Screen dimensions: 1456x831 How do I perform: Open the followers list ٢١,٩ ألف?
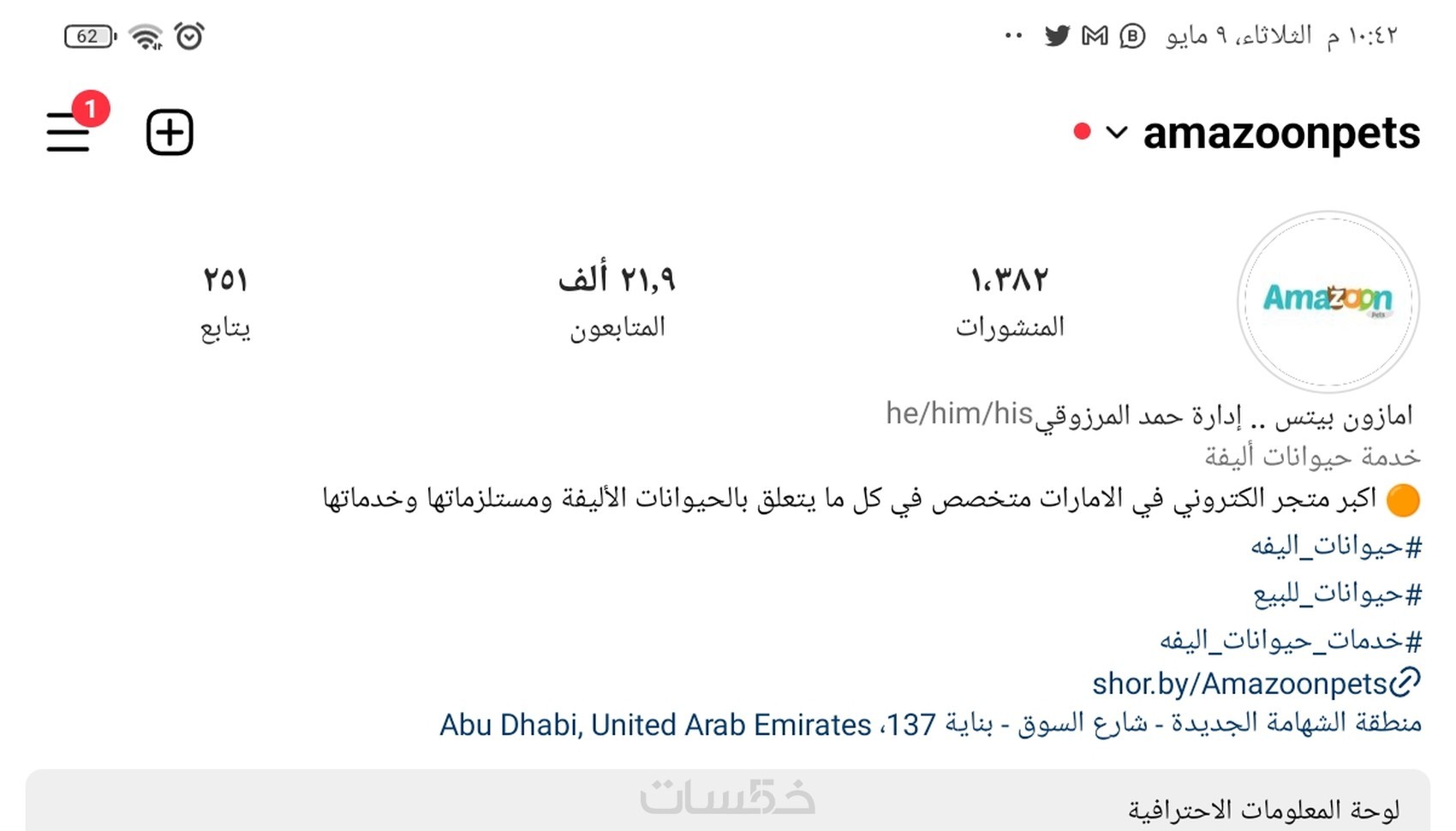[x=618, y=302]
